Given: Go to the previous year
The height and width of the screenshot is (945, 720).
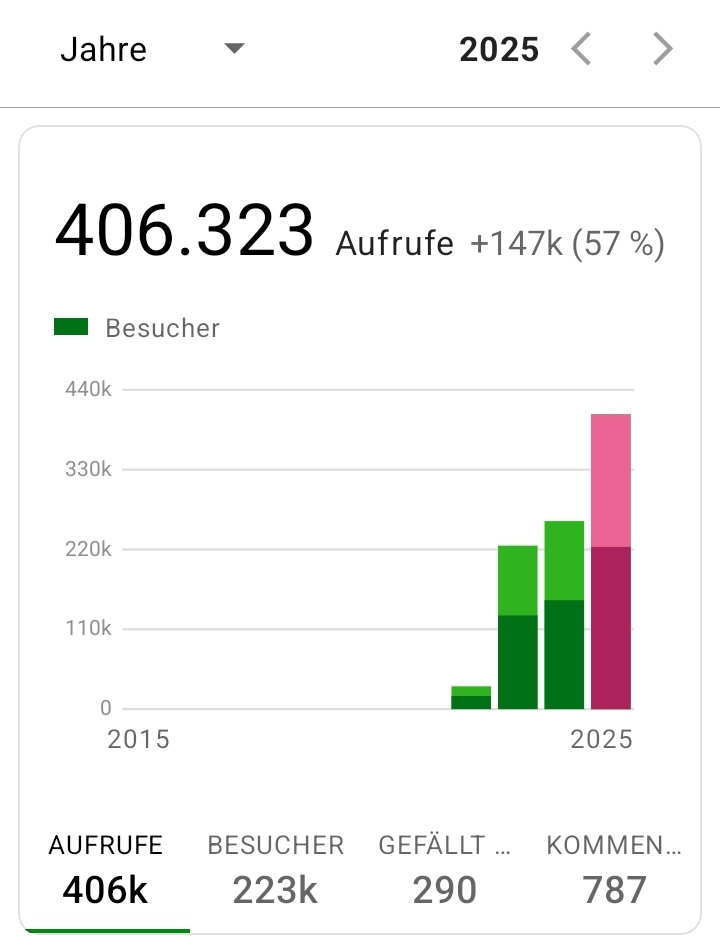Looking at the screenshot, I should click(582, 49).
